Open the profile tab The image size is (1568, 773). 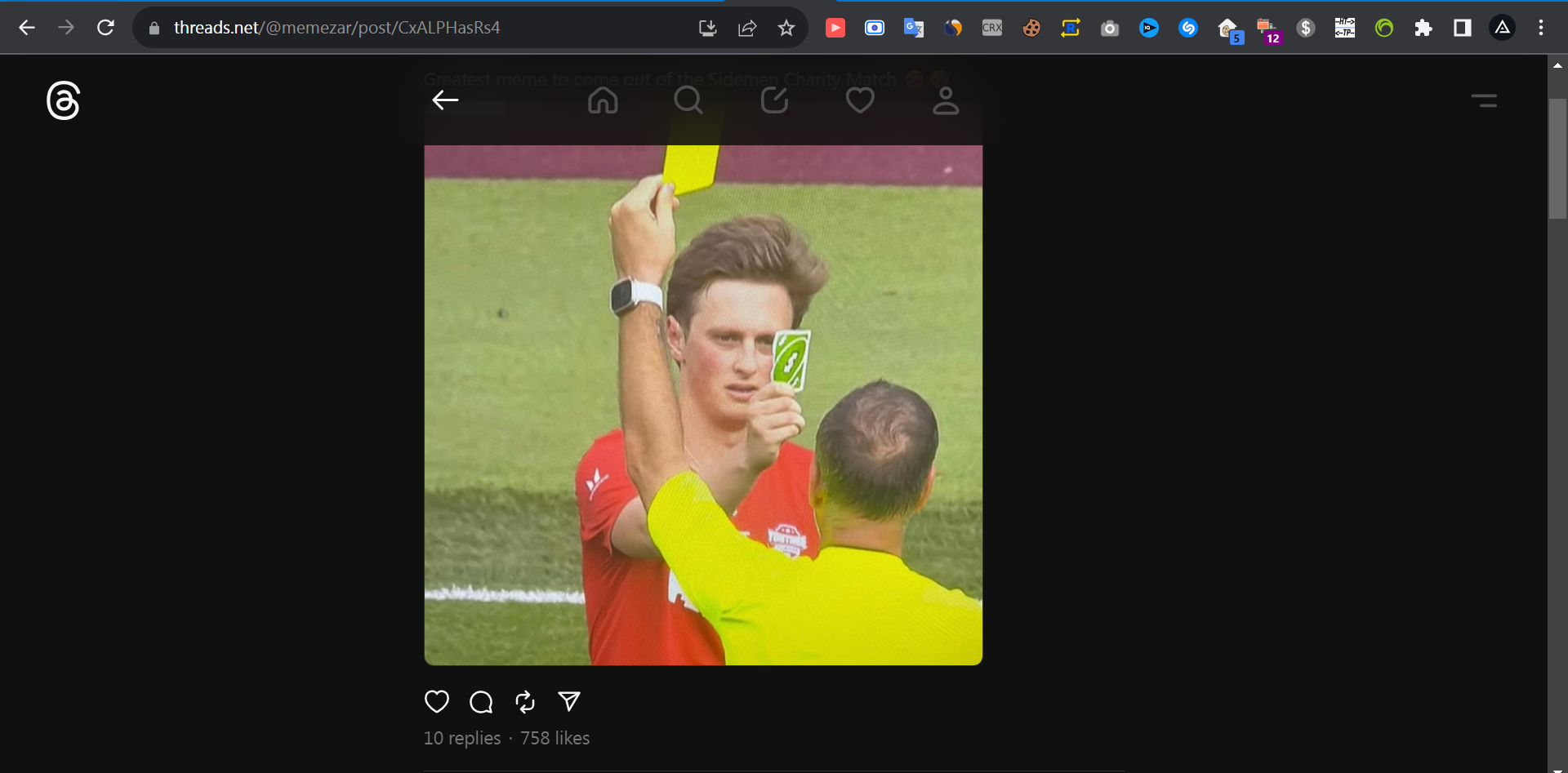click(x=945, y=100)
